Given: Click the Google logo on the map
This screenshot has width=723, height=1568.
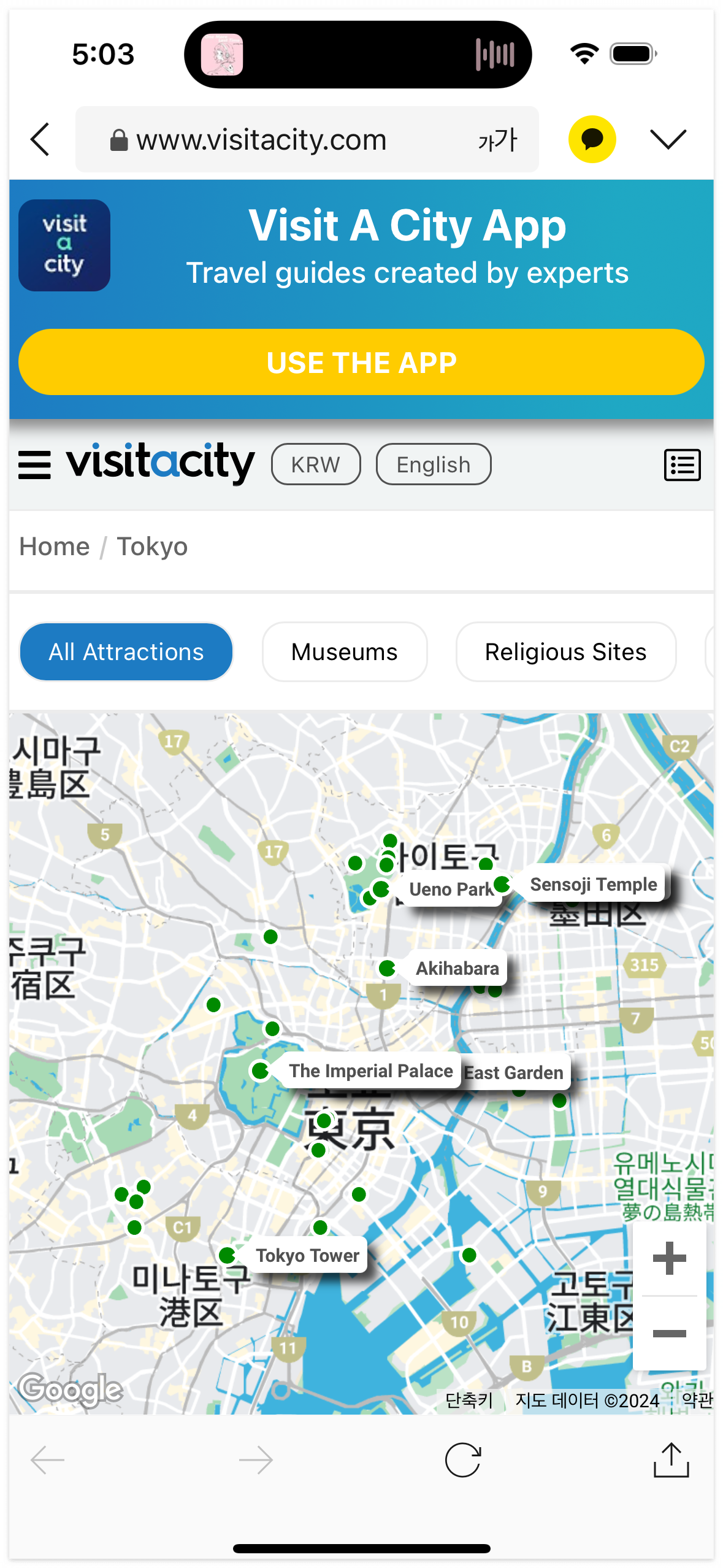Looking at the screenshot, I should point(69,1388).
